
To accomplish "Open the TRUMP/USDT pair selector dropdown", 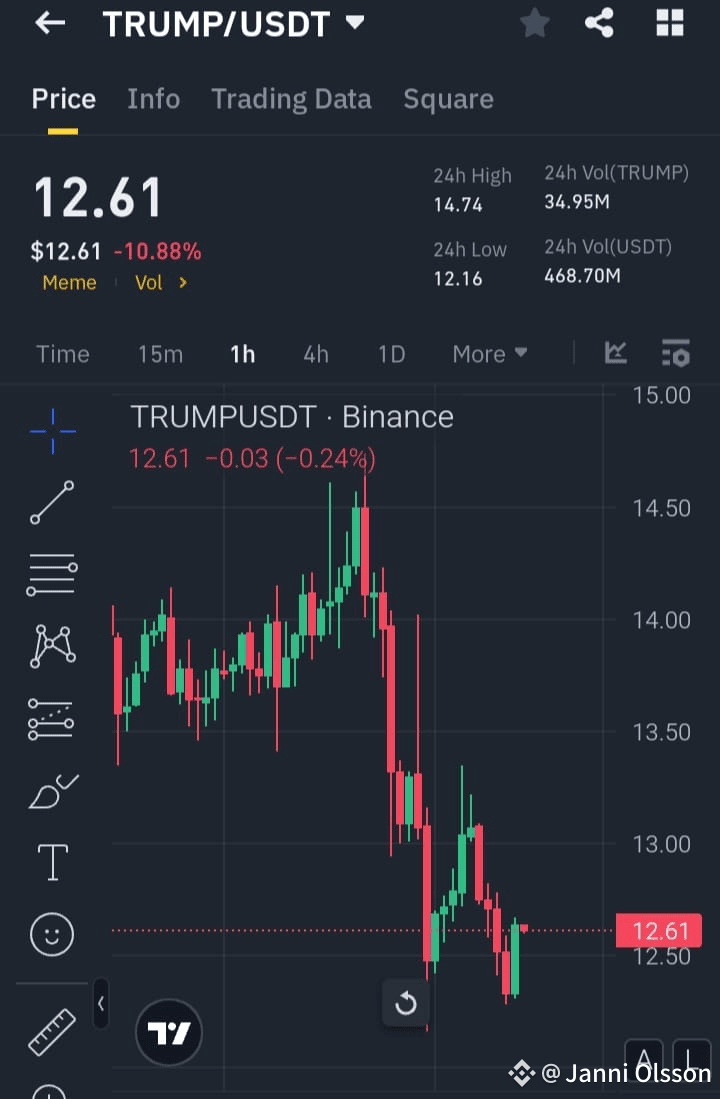I will coord(354,24).
